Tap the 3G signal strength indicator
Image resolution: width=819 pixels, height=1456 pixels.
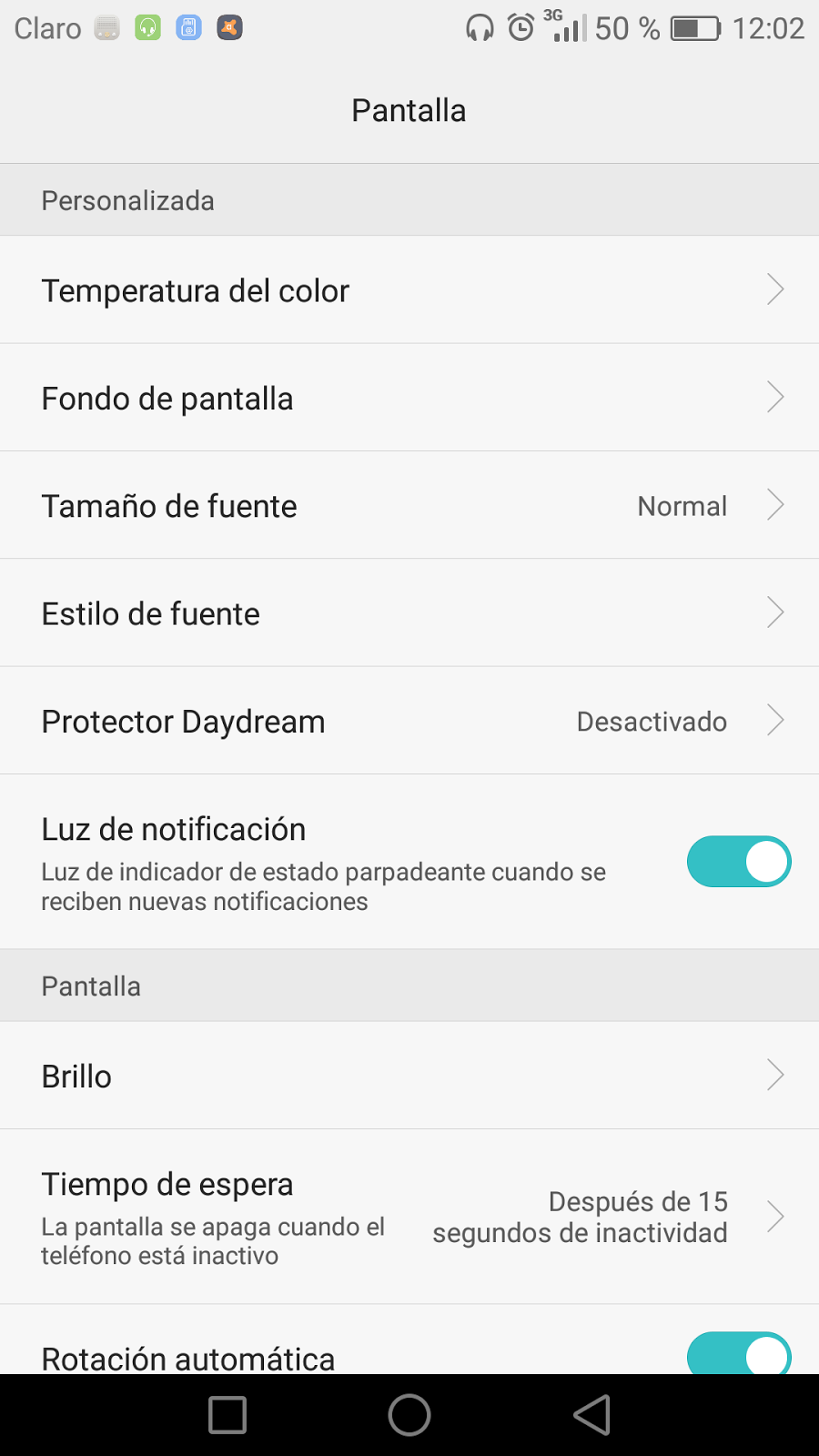pyautogui.click(x=564, y=28)
